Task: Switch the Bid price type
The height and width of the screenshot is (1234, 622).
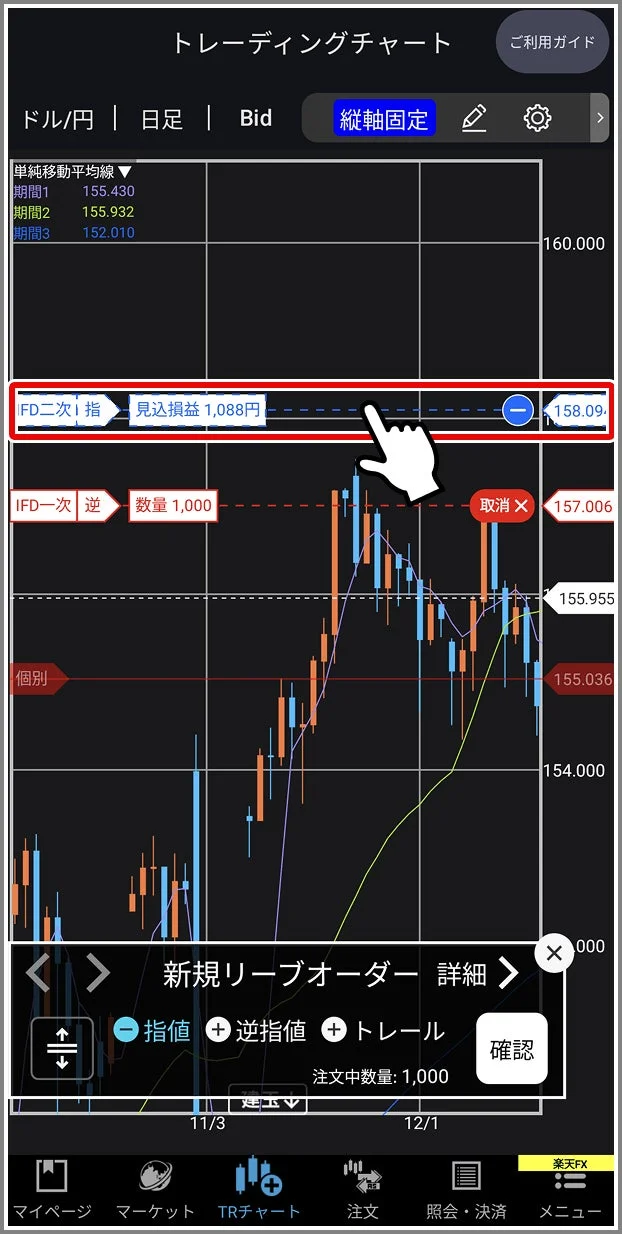Action: coord(256,118)
